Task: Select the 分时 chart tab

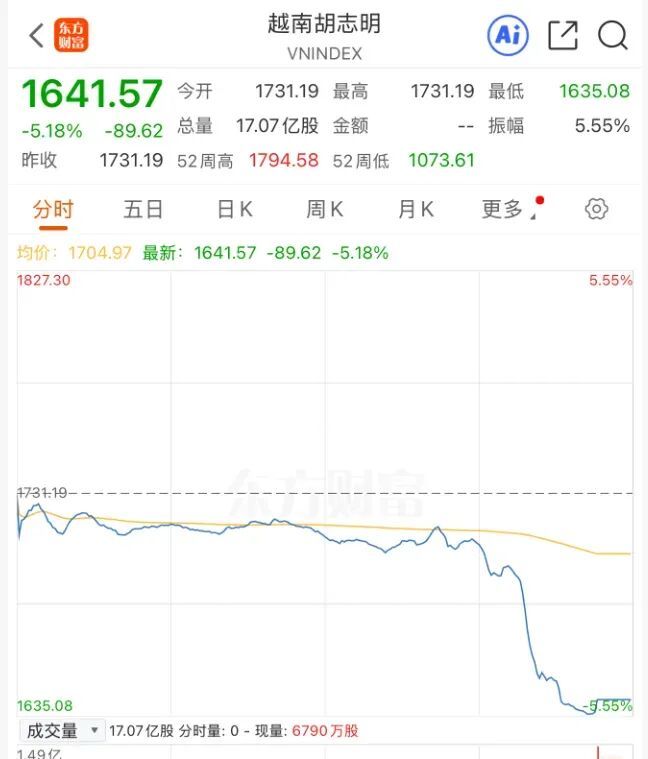Action: [52, 209]
